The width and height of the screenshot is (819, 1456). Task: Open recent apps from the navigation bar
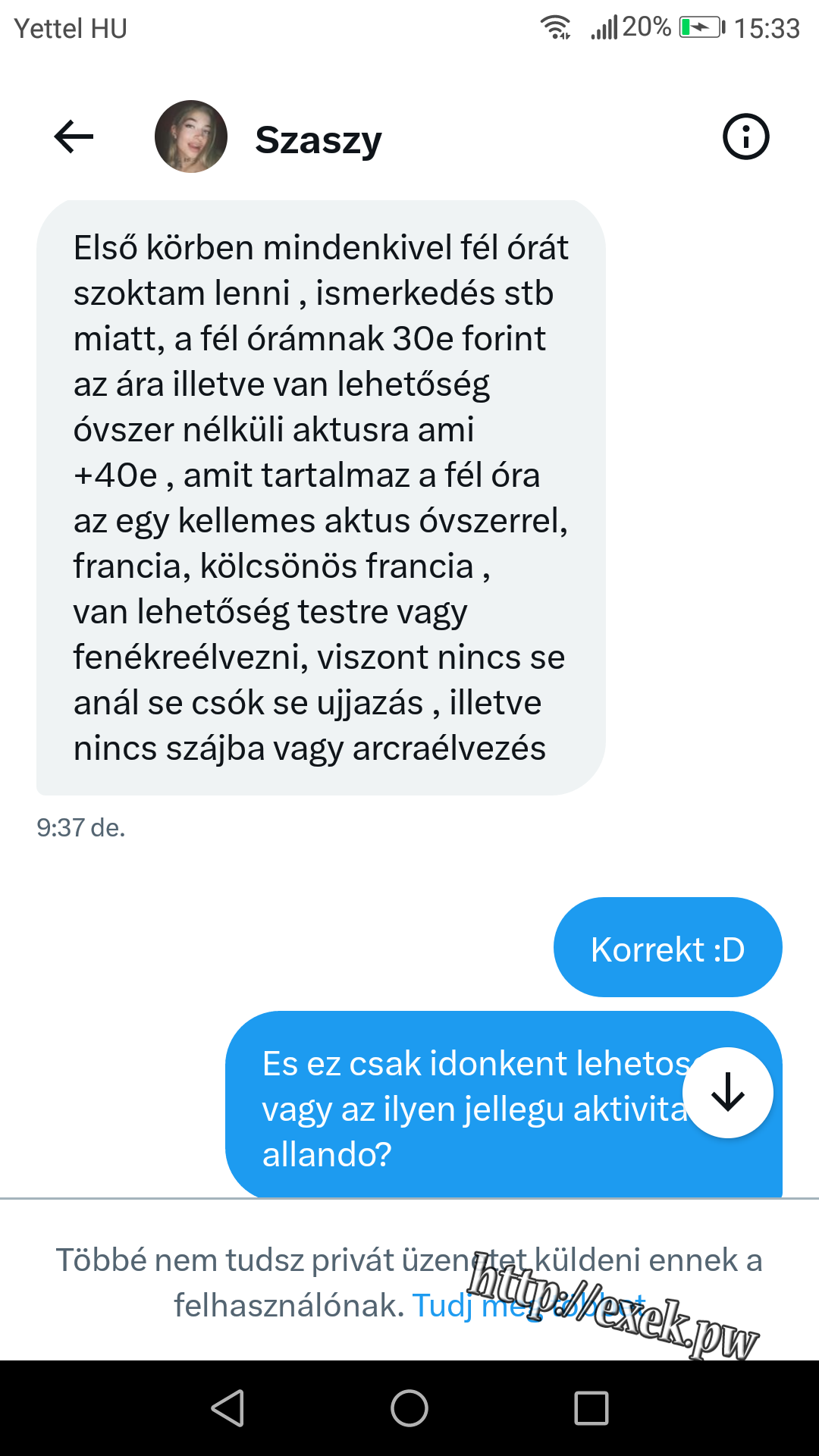(x=591, y=1408)
